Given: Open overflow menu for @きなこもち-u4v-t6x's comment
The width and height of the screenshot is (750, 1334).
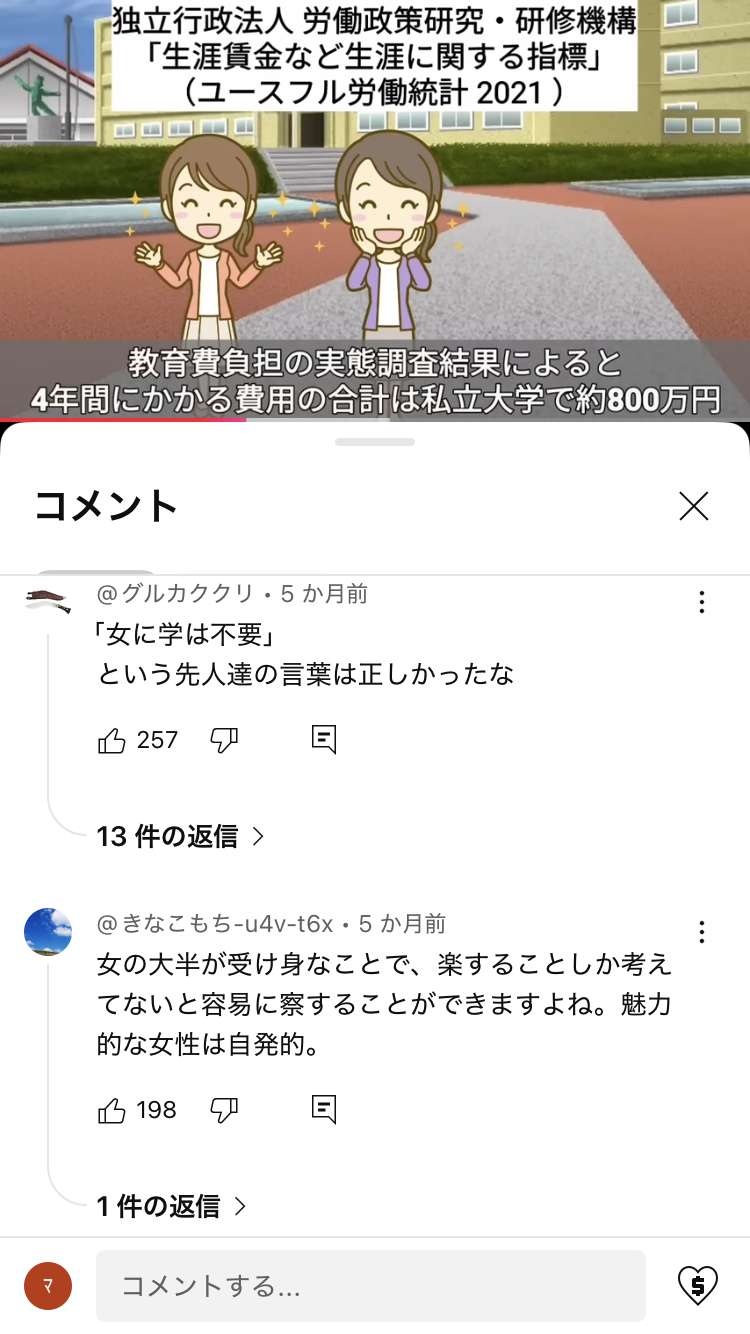Looking at the screenshot, I should click(702, 931).
